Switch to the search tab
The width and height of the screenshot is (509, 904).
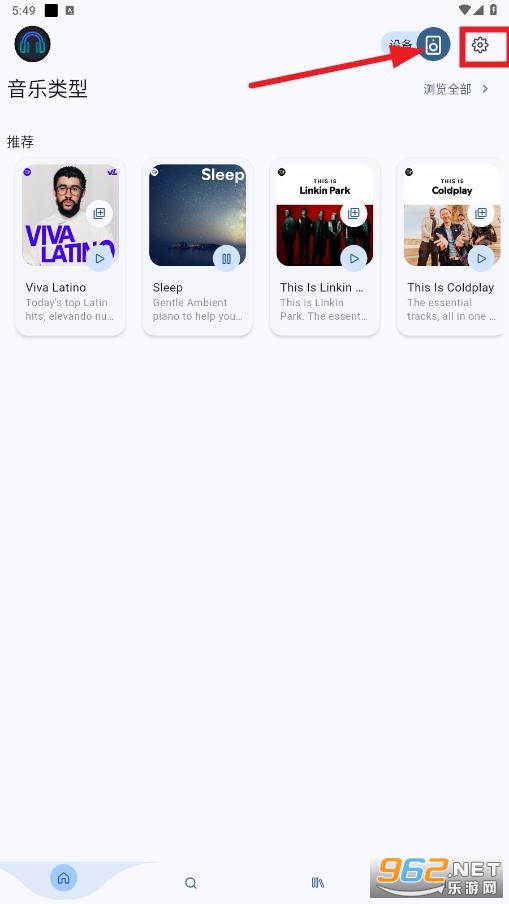[x=191, y=883]
